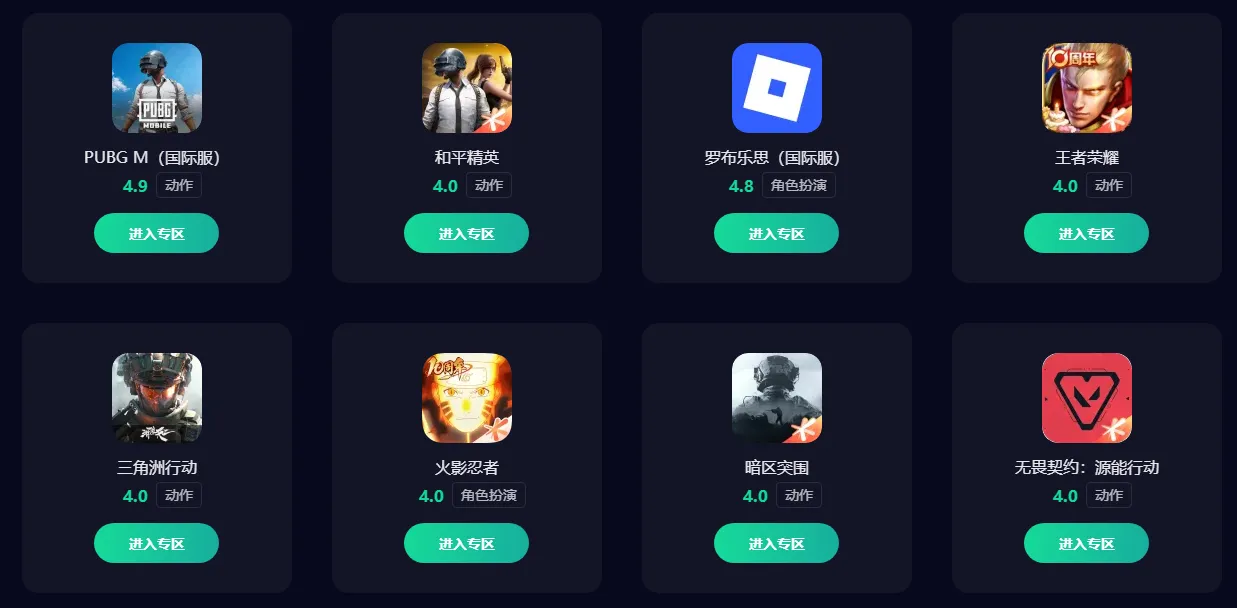This screenshot has height=608, width=1237.
Task: Enter zone for 无畏契约：源能行动
Action: 1086,543
